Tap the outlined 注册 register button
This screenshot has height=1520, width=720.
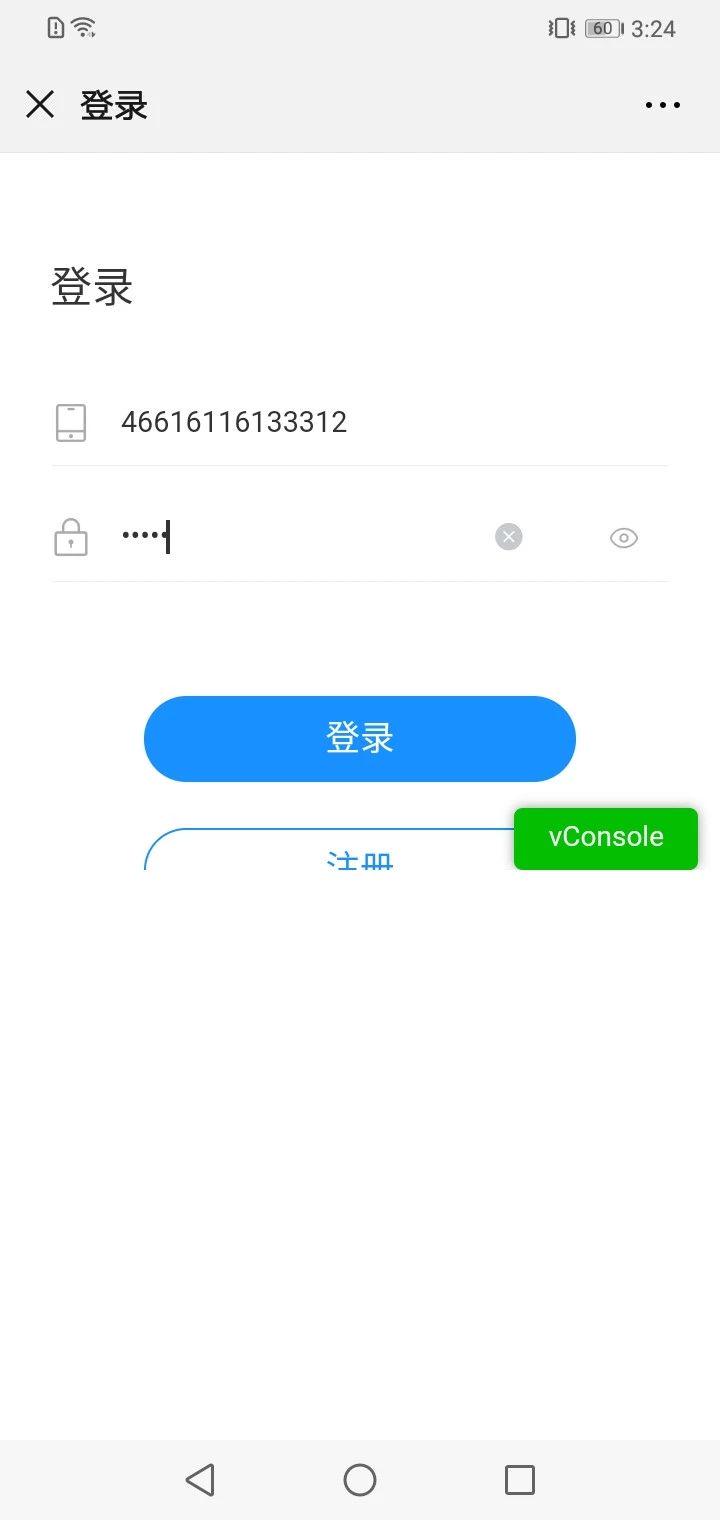pos(330,849)
